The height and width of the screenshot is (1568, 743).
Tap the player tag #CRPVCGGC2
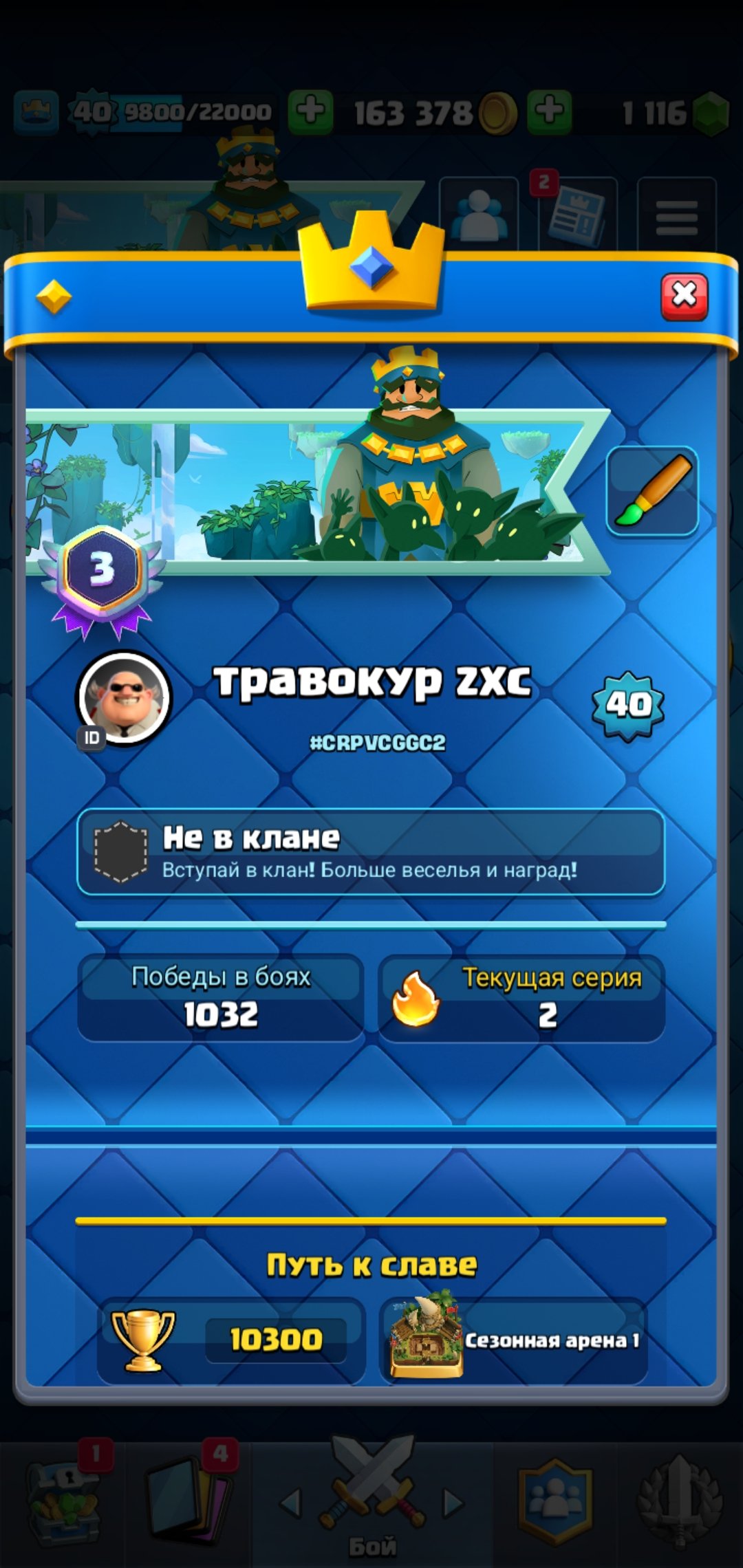pyautogui.click(x=377, y=743)
